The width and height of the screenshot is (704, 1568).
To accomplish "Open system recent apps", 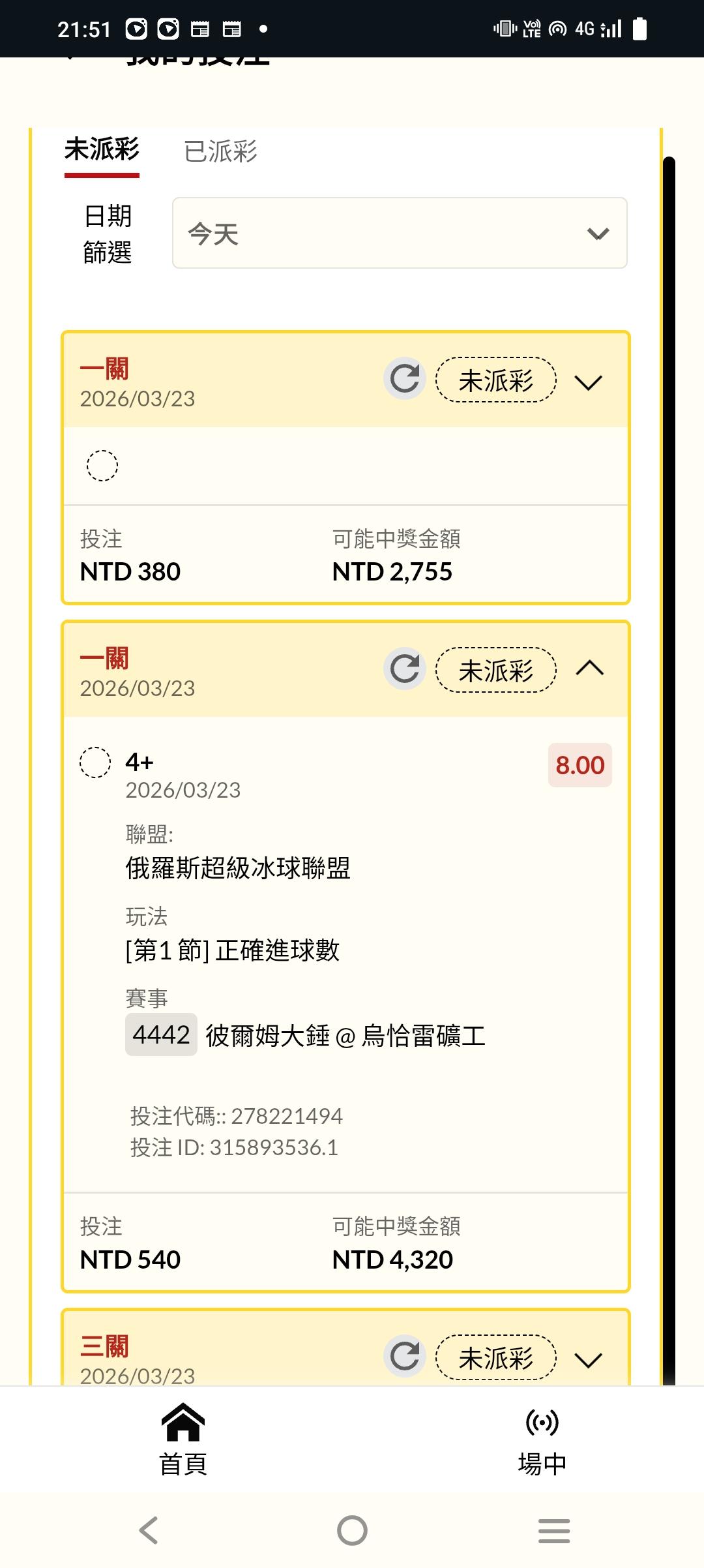I will click(554, 1530).
